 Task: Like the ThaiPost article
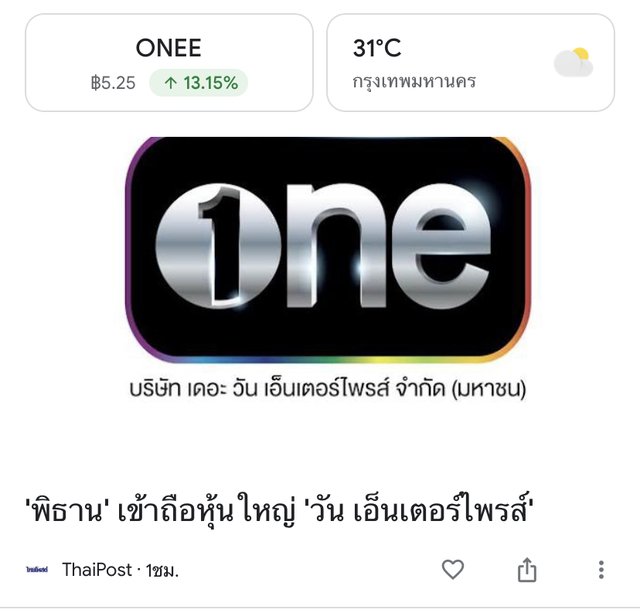(453, 570)
